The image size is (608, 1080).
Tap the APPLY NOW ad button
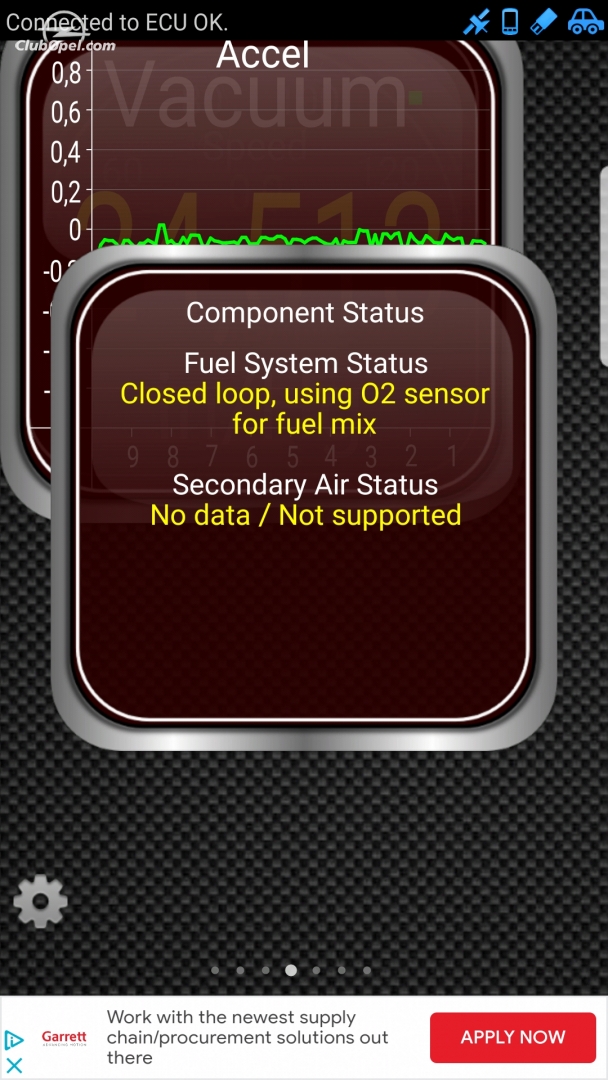[513, 1037]
